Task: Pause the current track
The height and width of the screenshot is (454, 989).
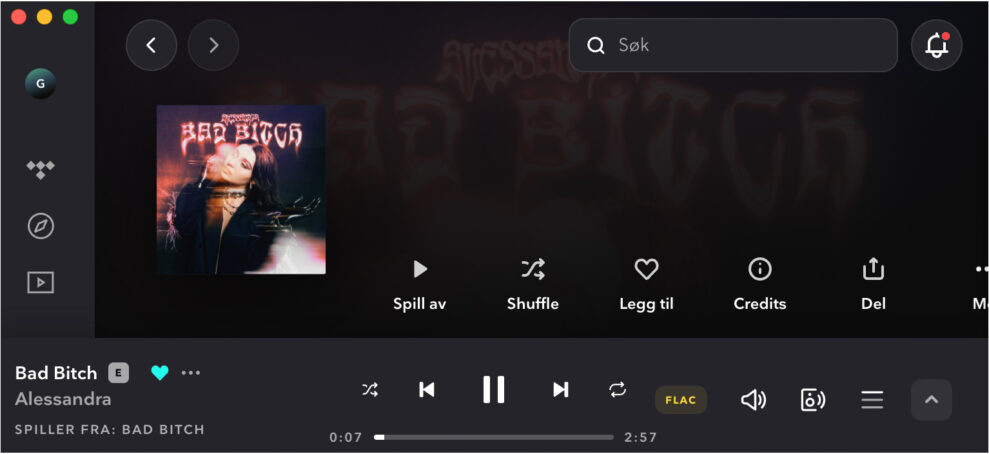Action: 493,389
